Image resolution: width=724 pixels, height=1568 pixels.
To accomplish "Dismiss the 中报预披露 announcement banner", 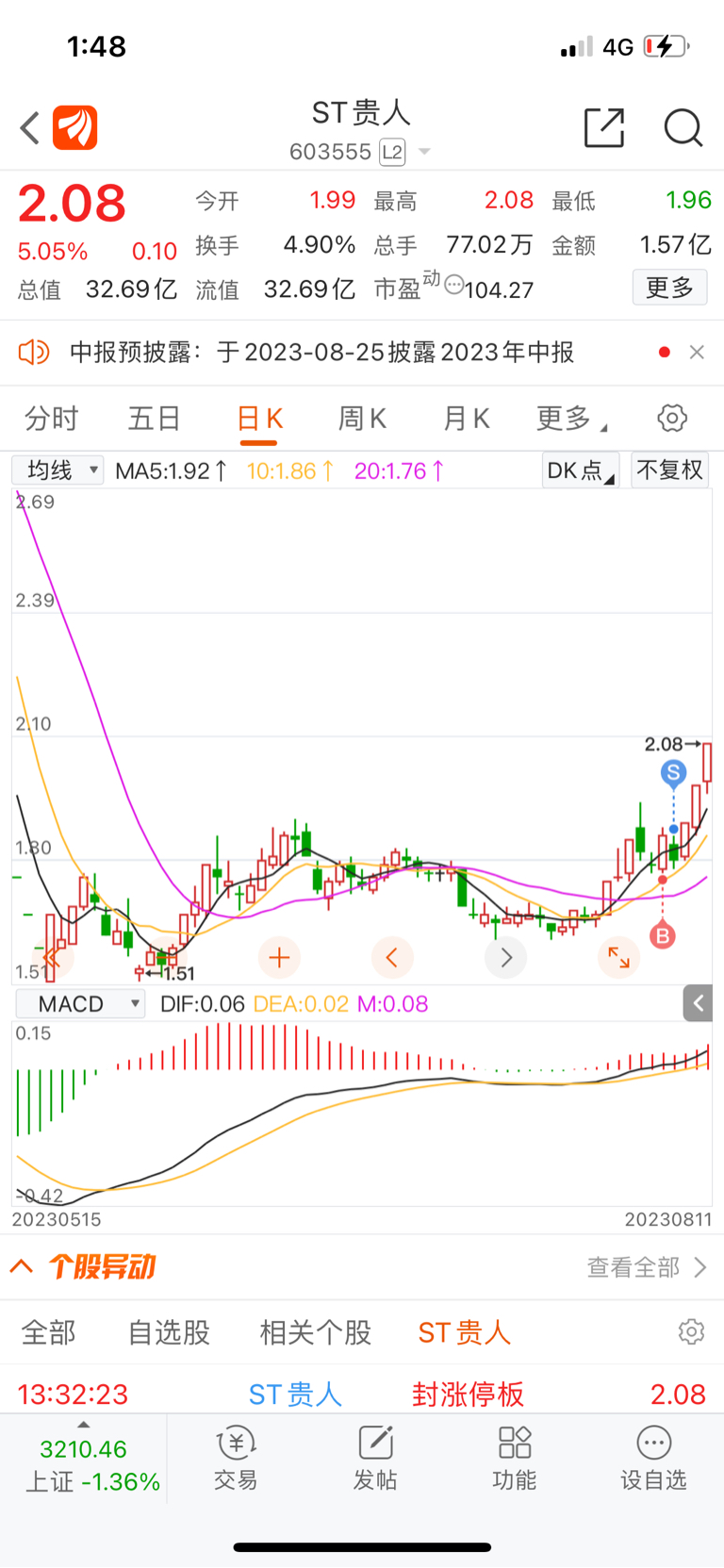I will (697, 352).
